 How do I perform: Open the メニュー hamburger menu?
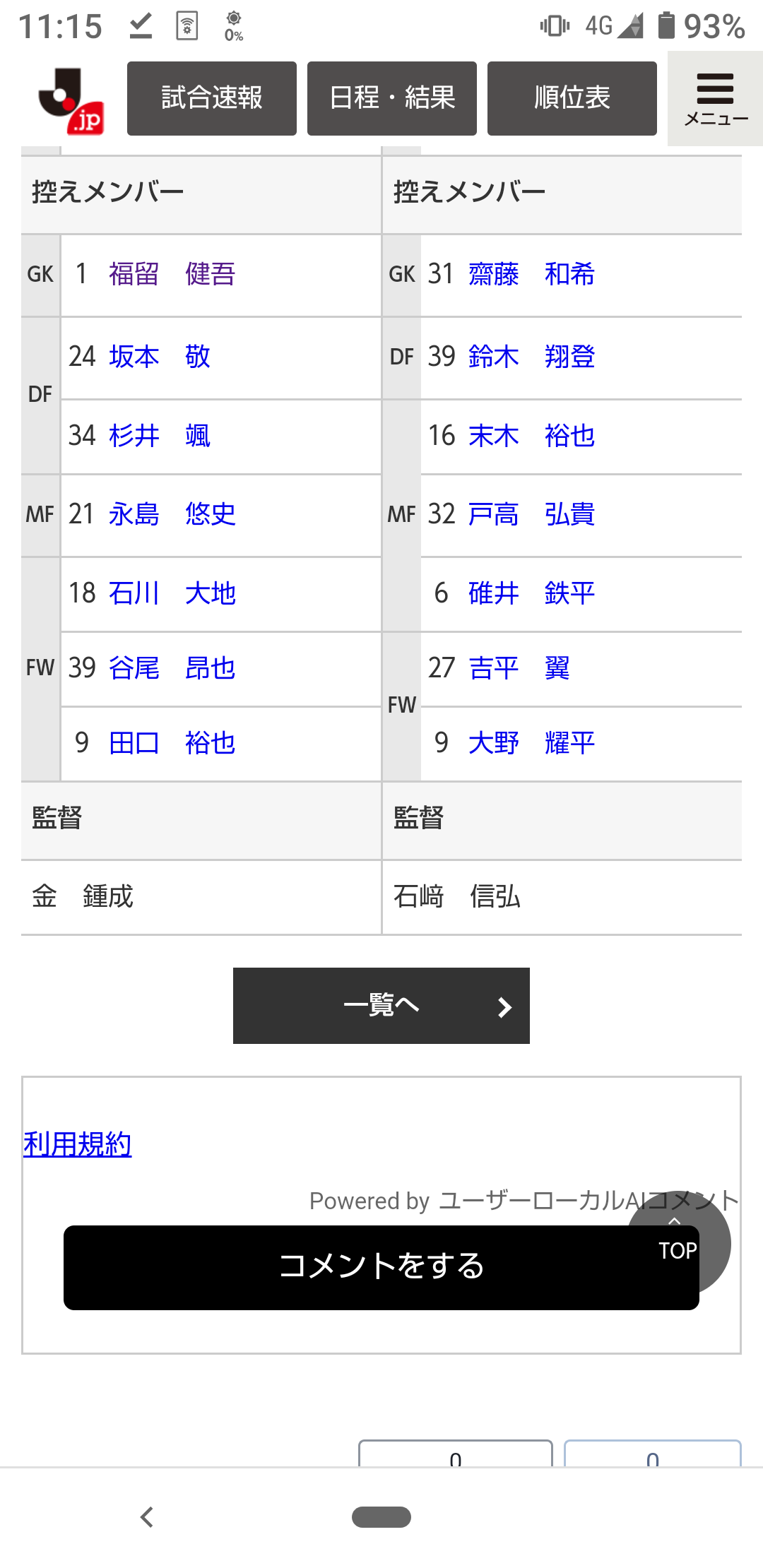point(715,99)
